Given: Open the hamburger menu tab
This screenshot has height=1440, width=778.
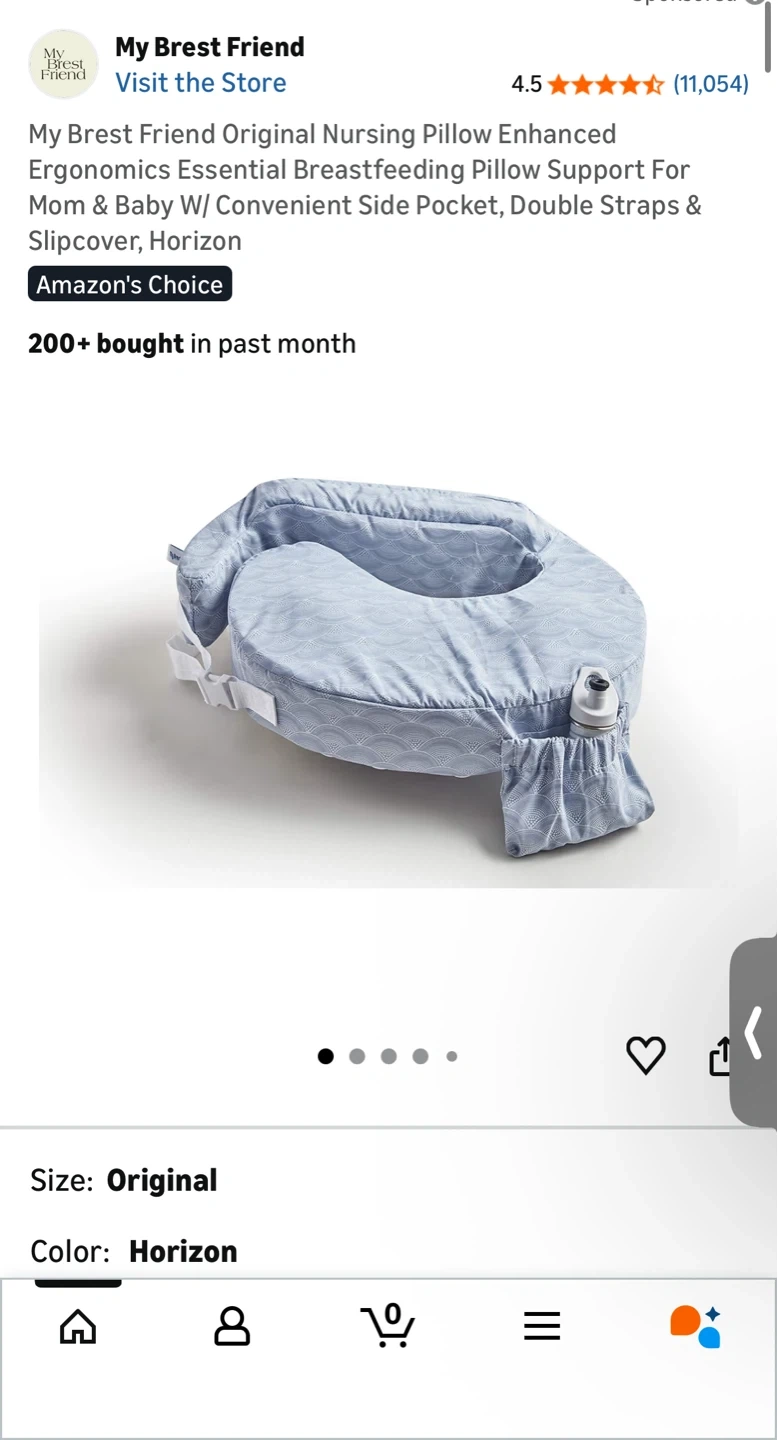Looking at the screenshot, I should coord(542,1327).
